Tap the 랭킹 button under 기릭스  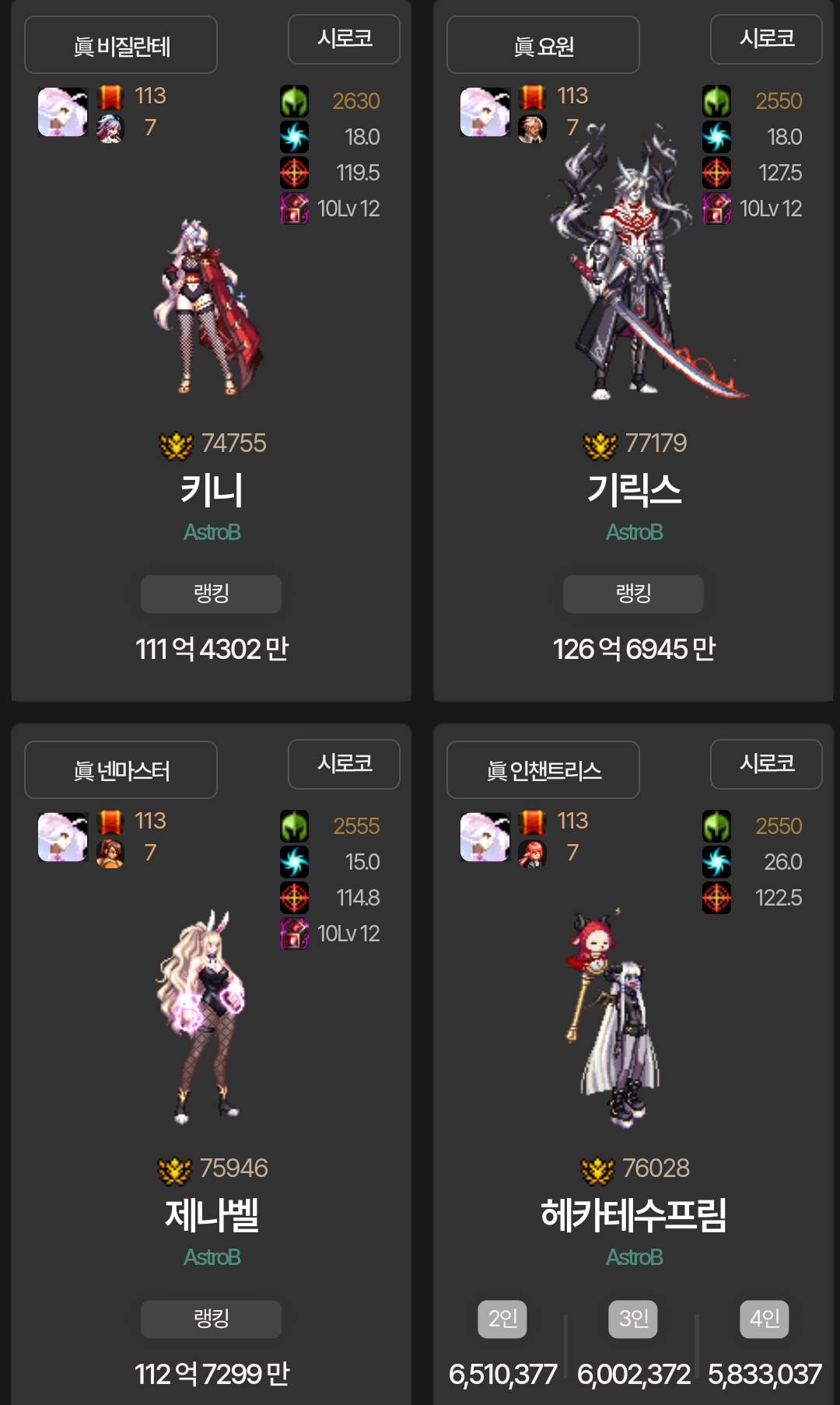point(633,594)
